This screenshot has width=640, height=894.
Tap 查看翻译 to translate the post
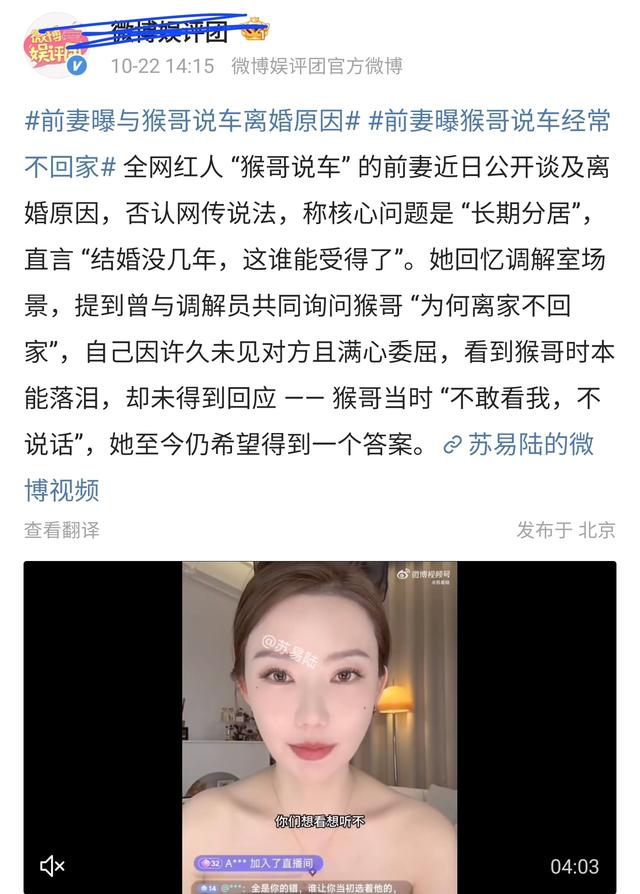point(62,530)
